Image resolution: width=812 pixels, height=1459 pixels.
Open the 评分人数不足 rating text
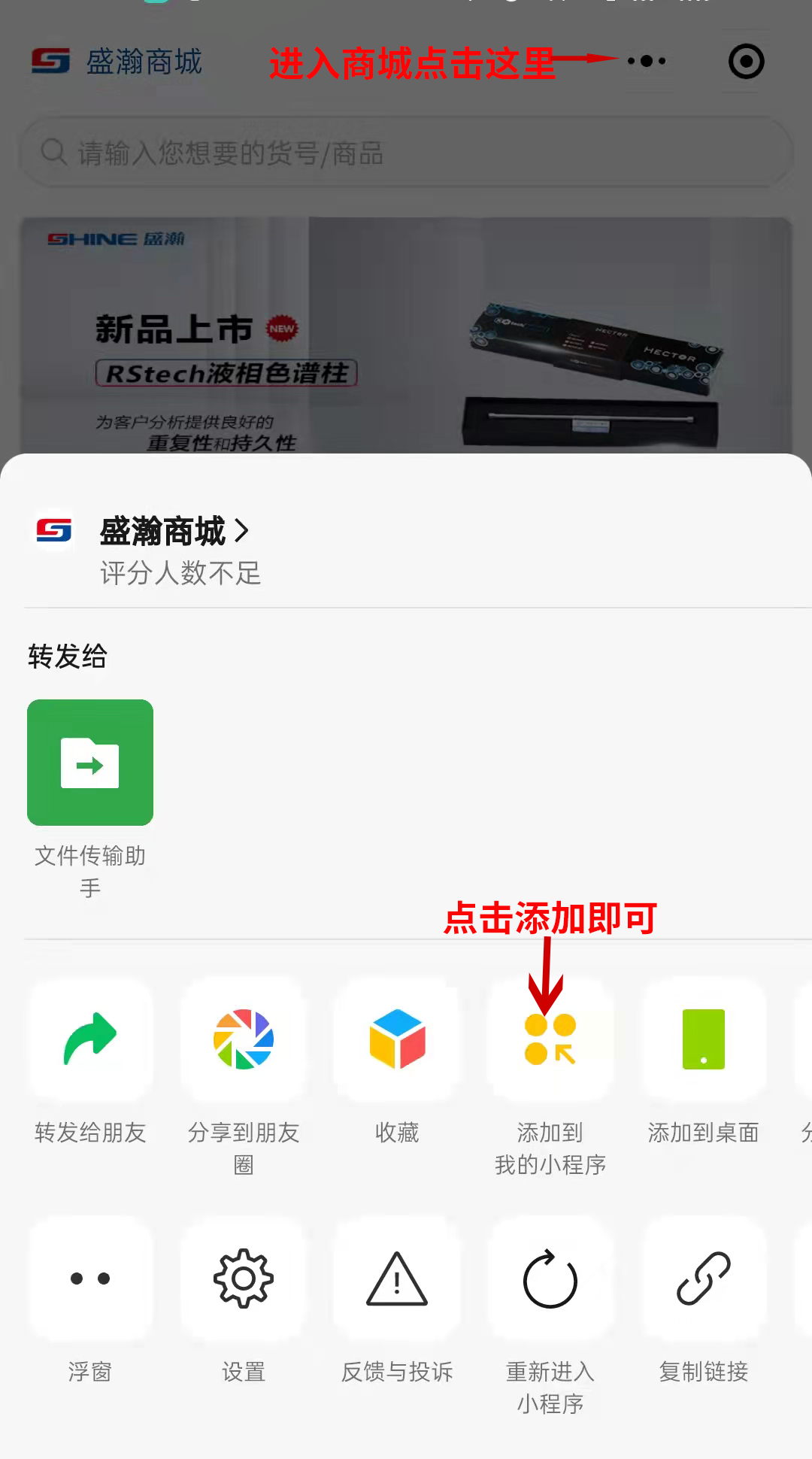coord(180,575)
